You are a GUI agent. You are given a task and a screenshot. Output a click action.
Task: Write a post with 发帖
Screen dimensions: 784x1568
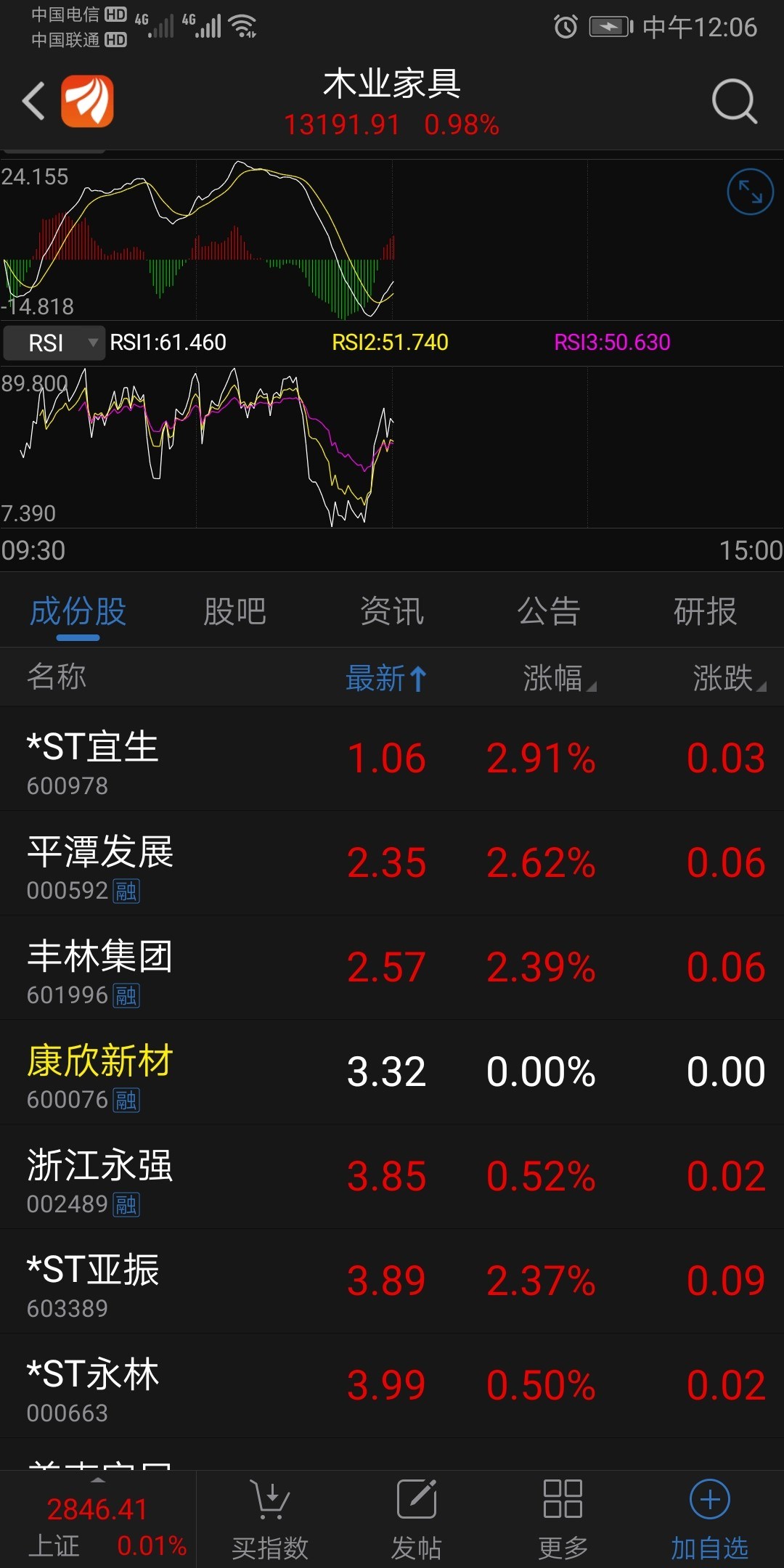click(417, 1519)
